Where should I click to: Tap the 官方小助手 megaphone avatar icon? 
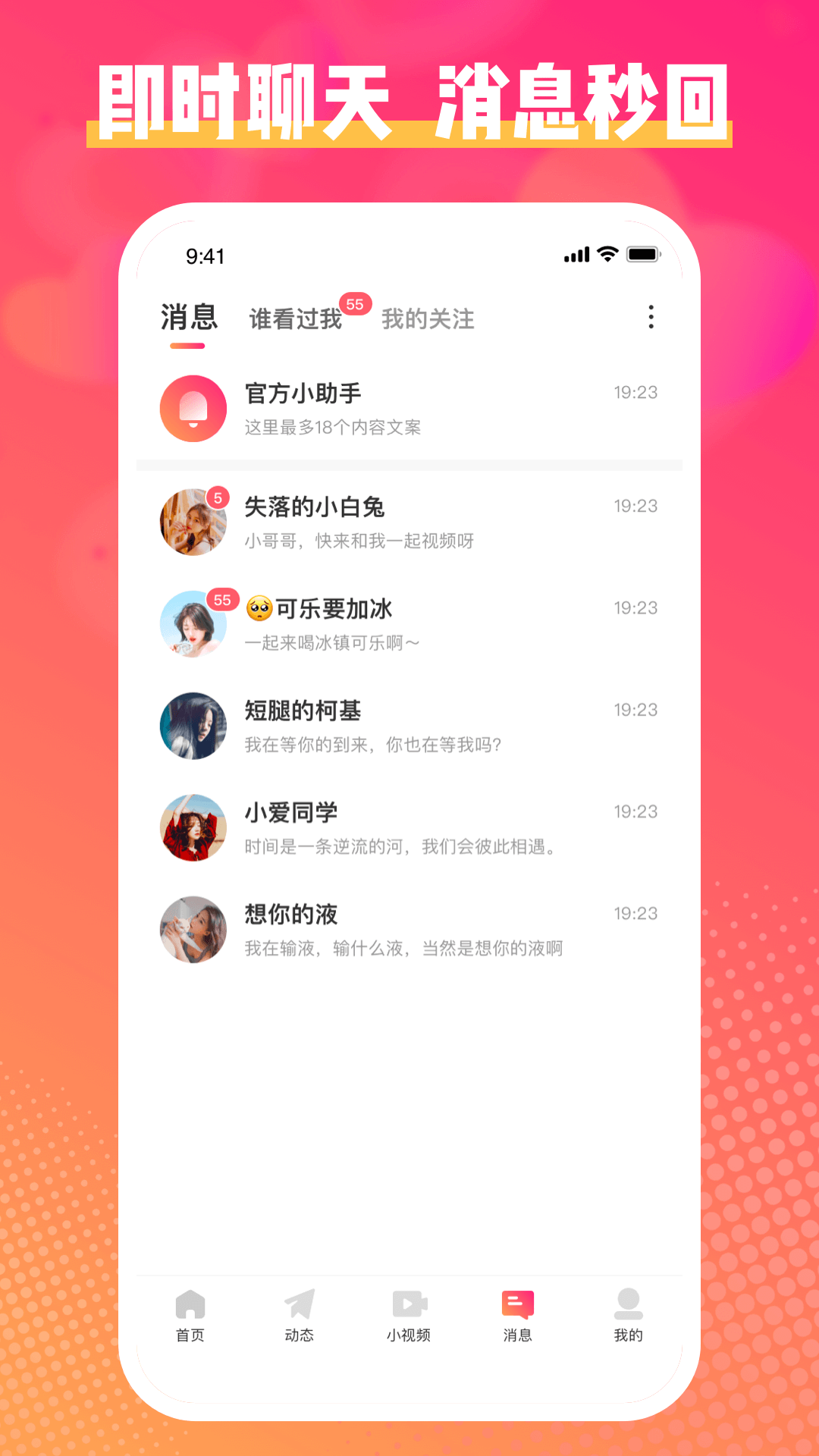coord(193,408)
